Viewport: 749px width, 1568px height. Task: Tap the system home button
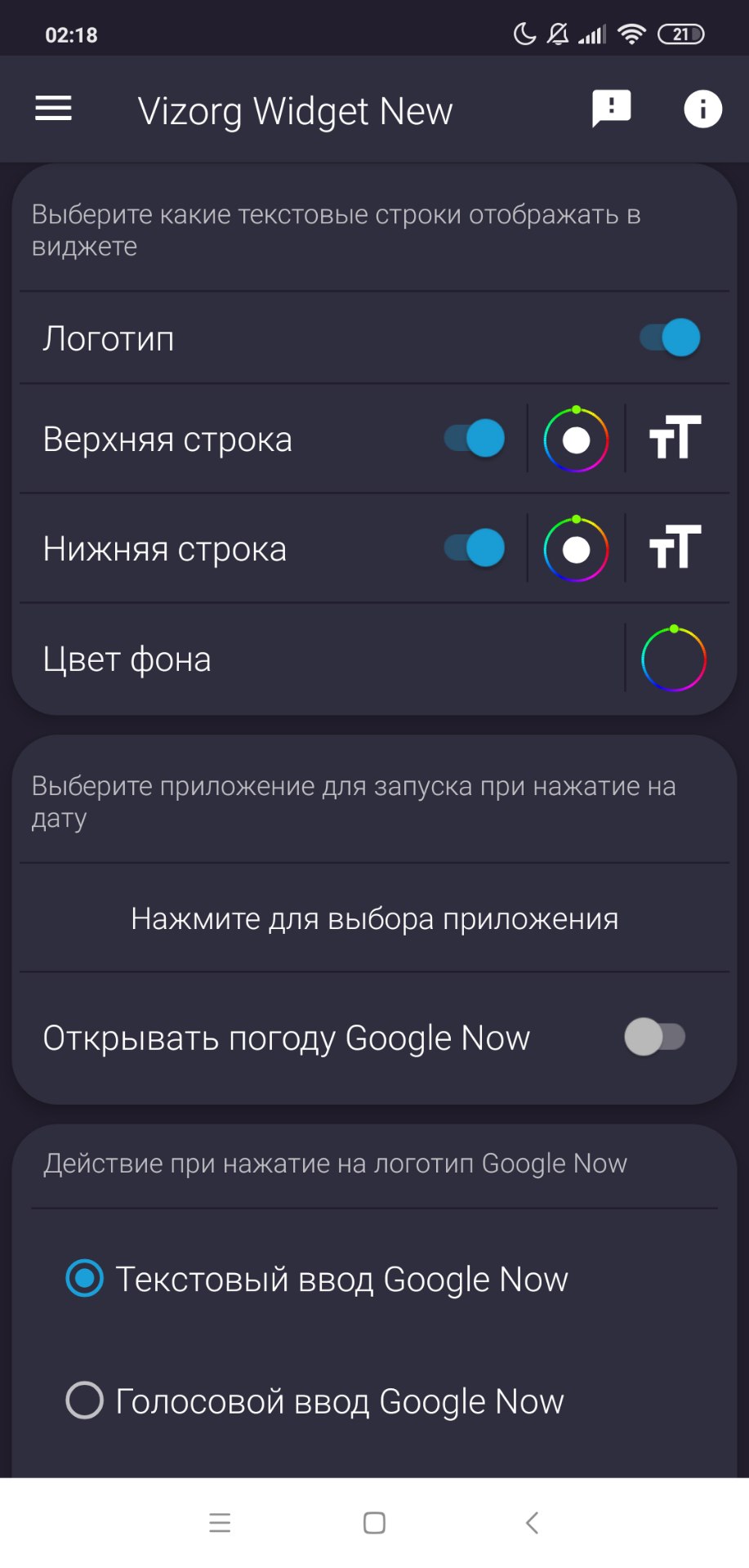[x=374, y=1522]
